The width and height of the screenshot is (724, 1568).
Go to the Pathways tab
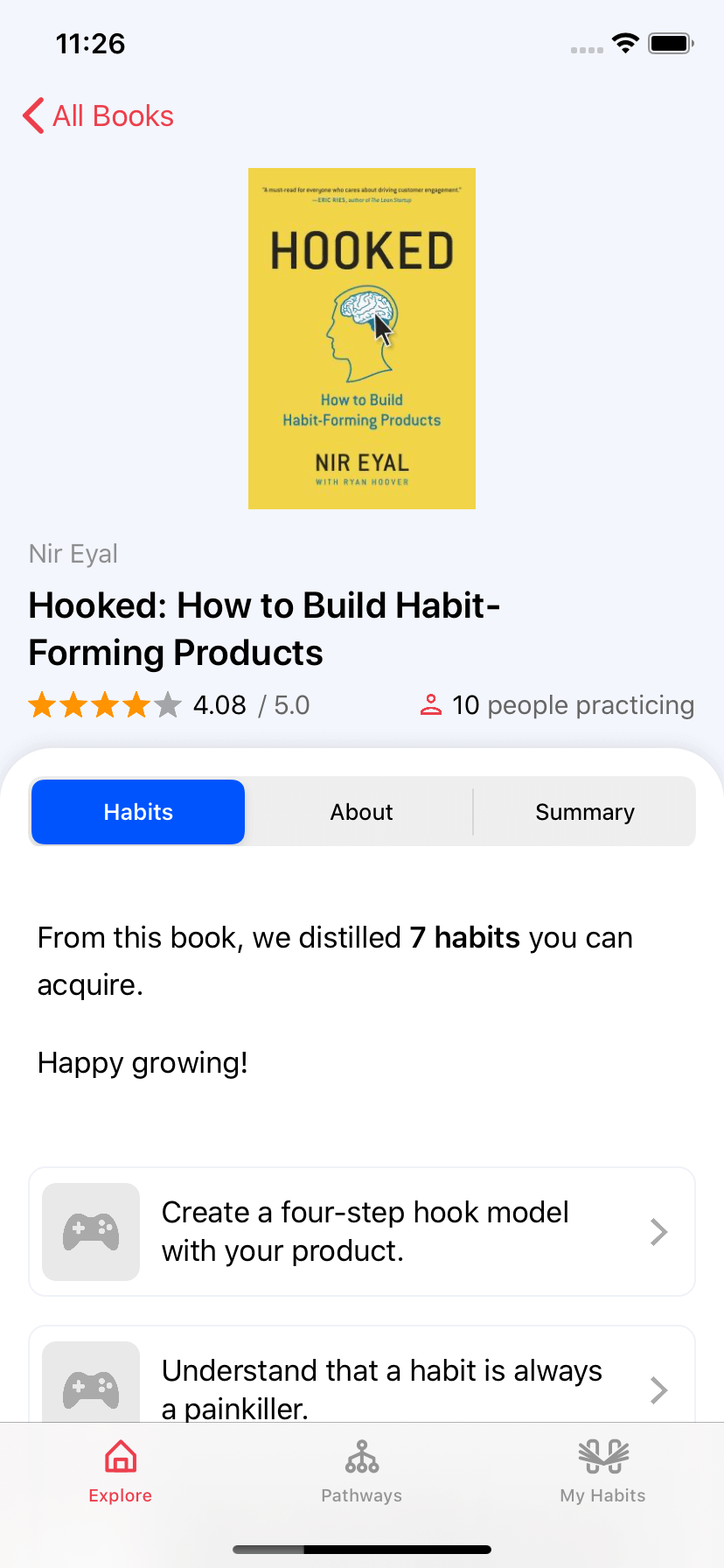362,1473
